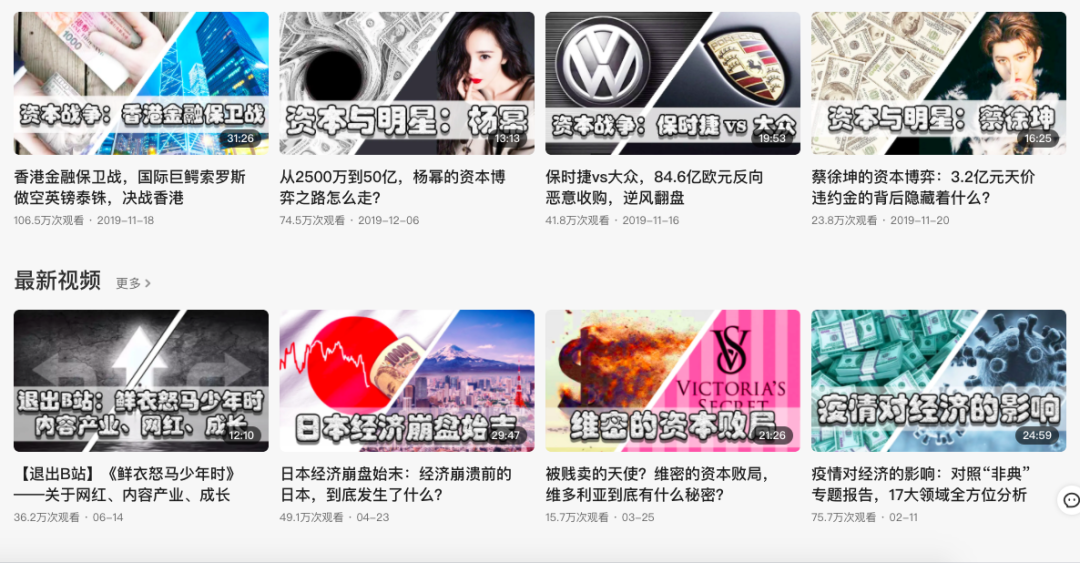Screen dimensions: 1080x563
Task: Tap 更多 next to 最新视频
Action: (133, 283)
